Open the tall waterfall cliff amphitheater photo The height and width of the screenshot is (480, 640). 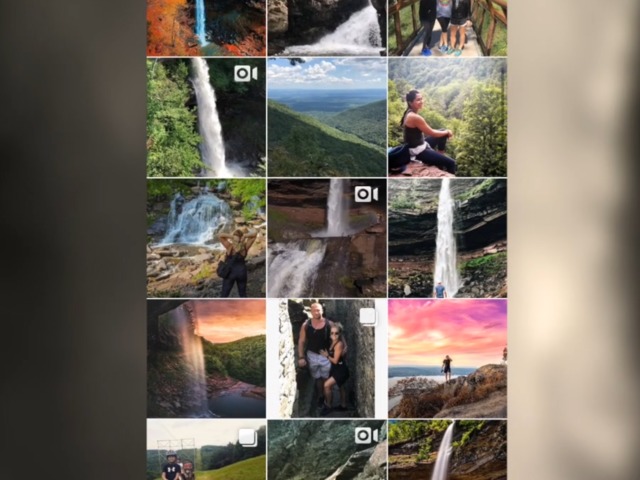[447, 238]
